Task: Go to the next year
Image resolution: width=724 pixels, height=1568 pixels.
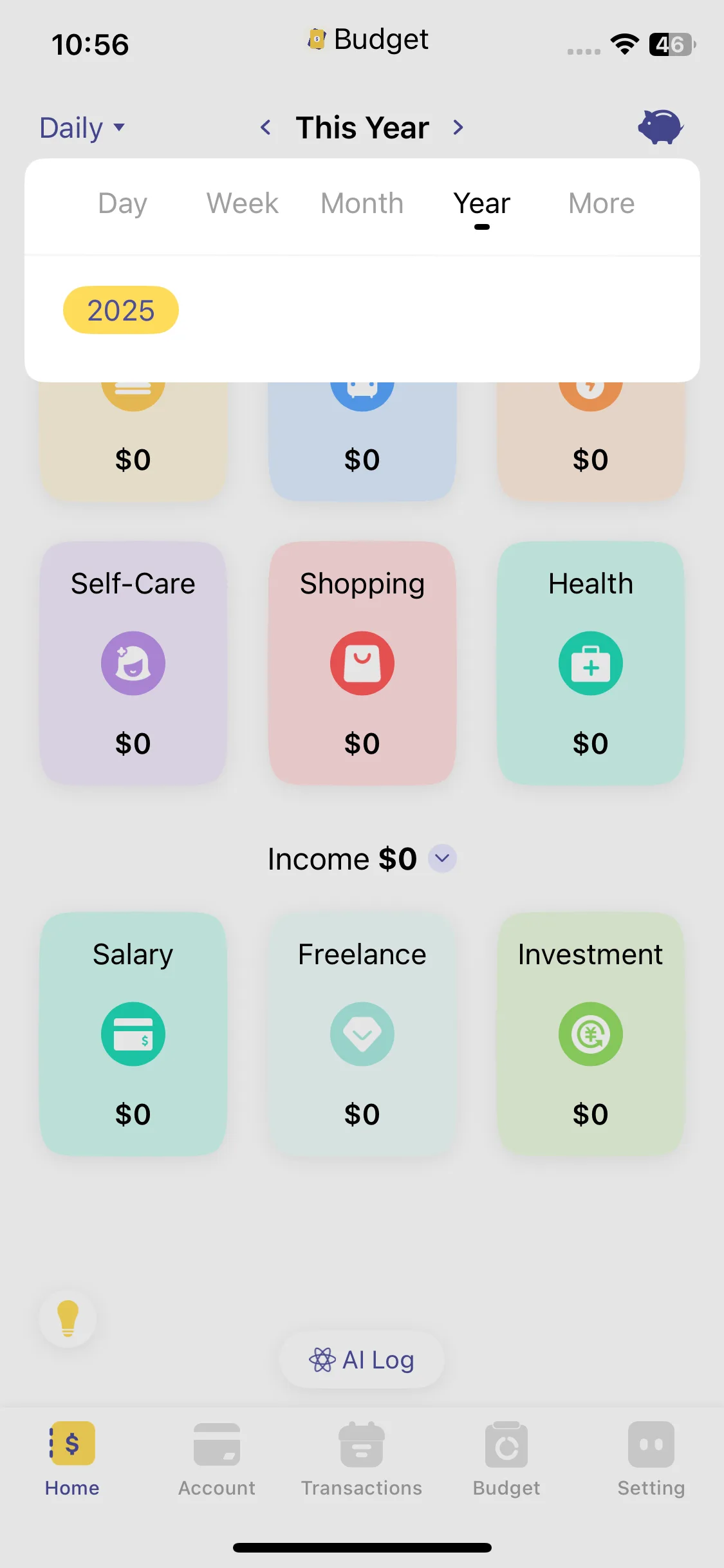Action: pyautogui.click(x=458, y=127)
